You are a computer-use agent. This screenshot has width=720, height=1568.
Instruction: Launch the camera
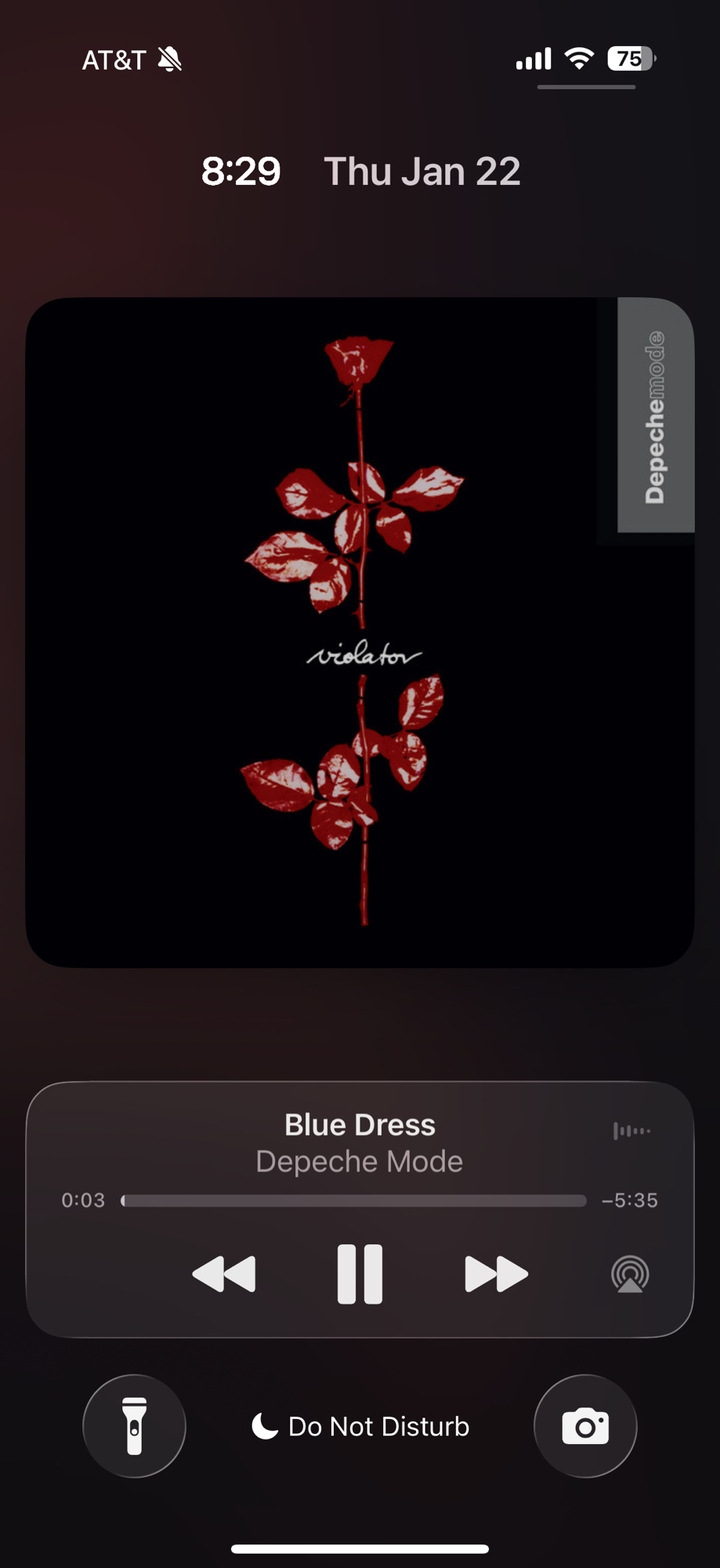(585, 1426)
